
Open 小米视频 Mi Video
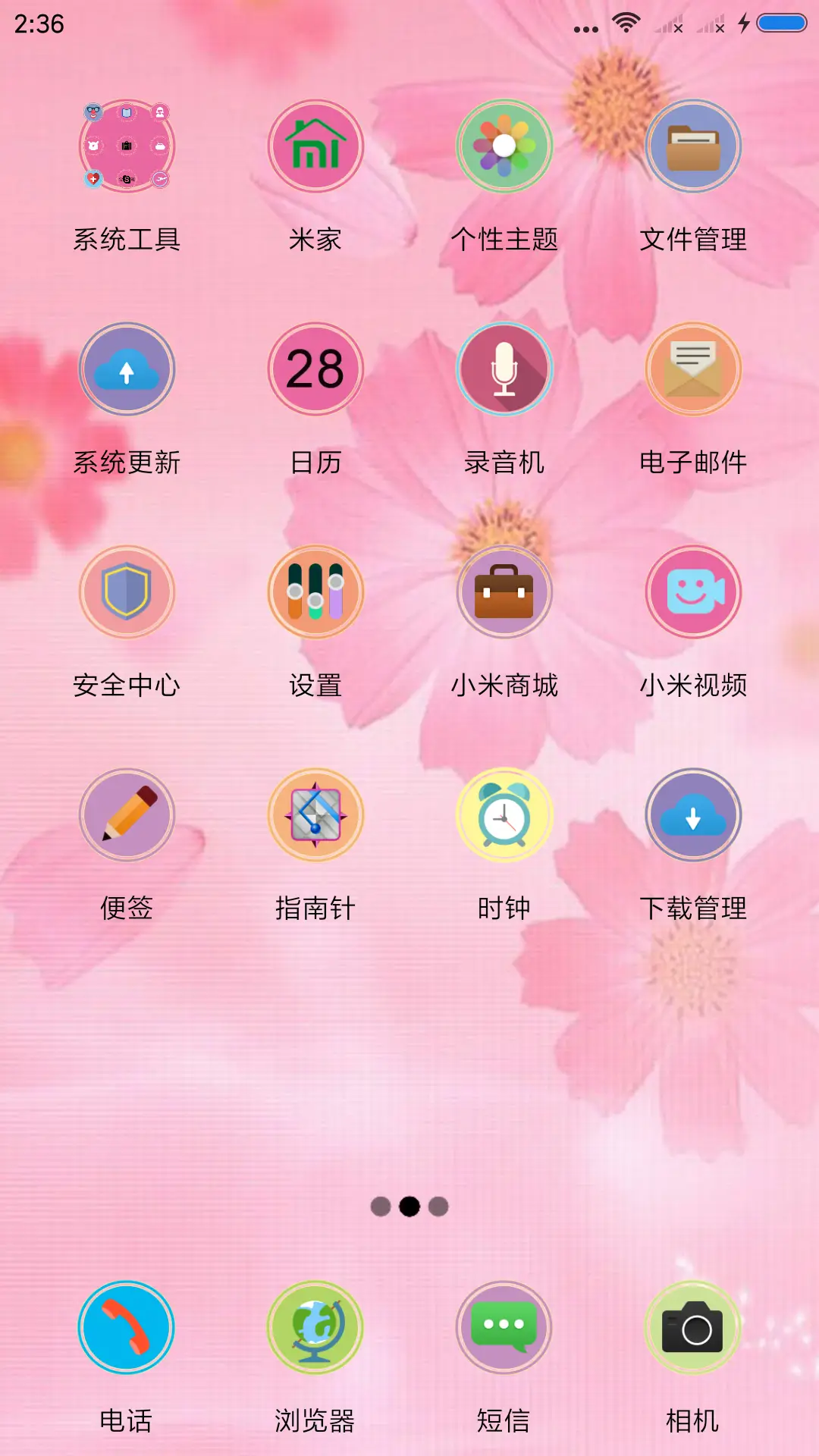[x=693, y=592]
